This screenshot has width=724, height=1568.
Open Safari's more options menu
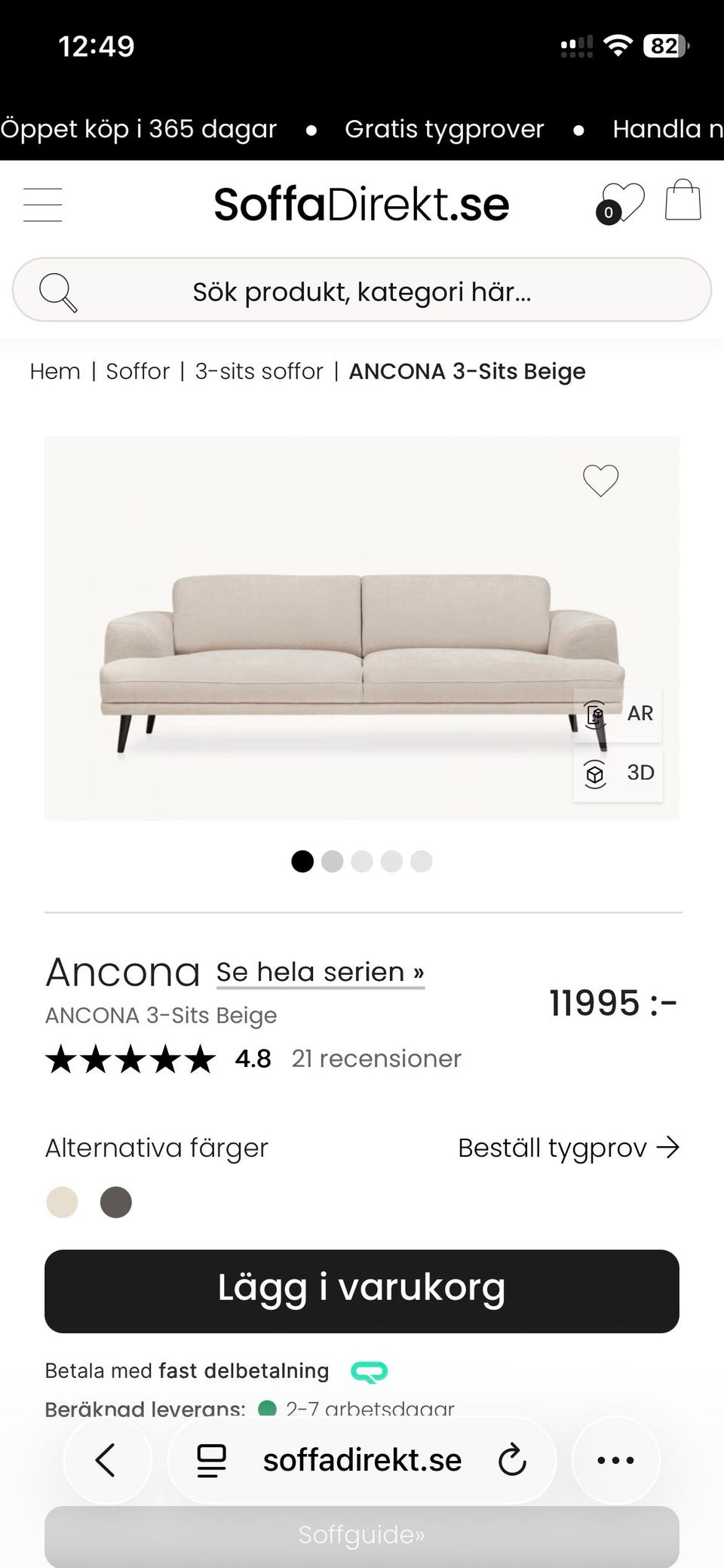(615, 1459)
